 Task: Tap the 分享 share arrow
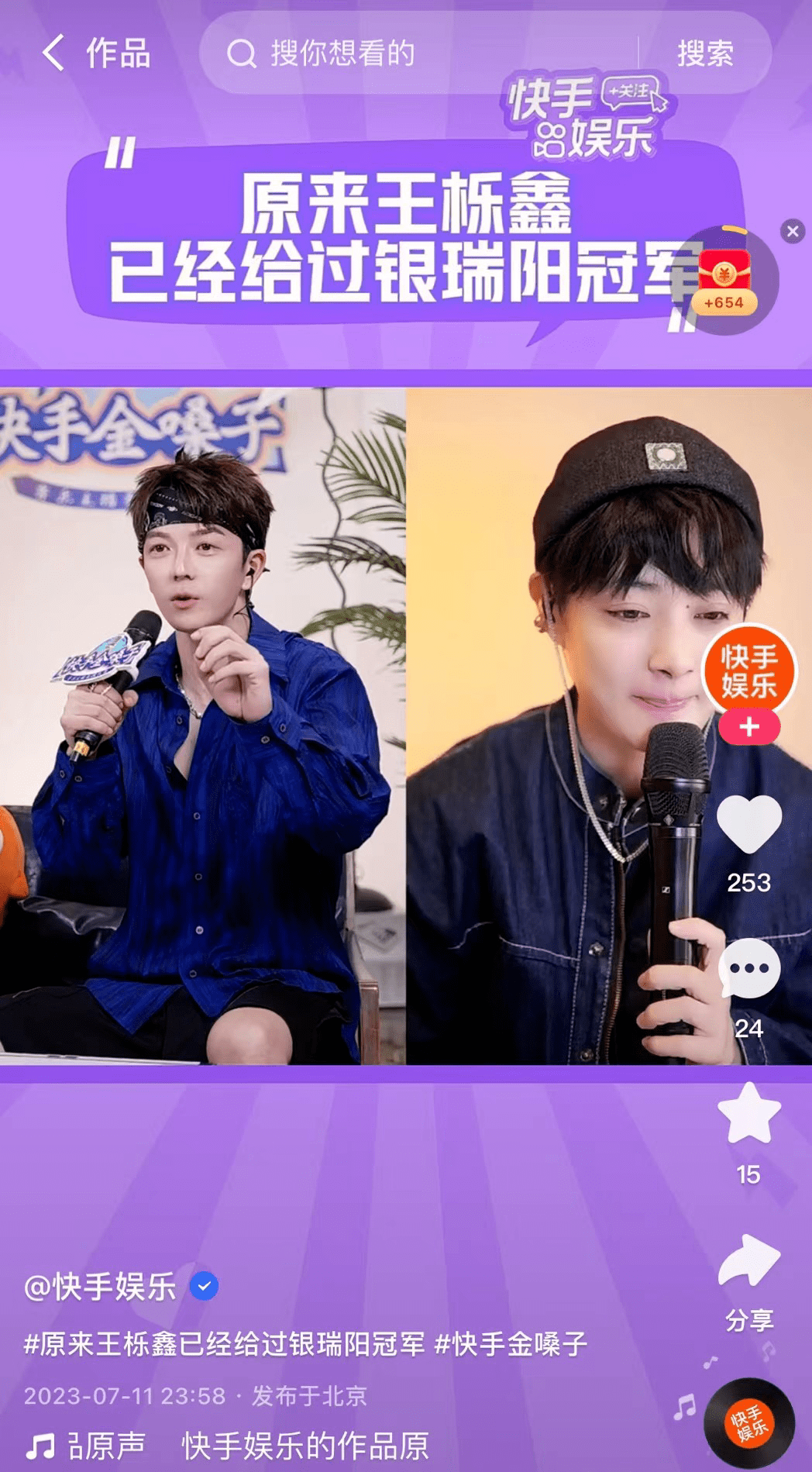point(748,1260)
